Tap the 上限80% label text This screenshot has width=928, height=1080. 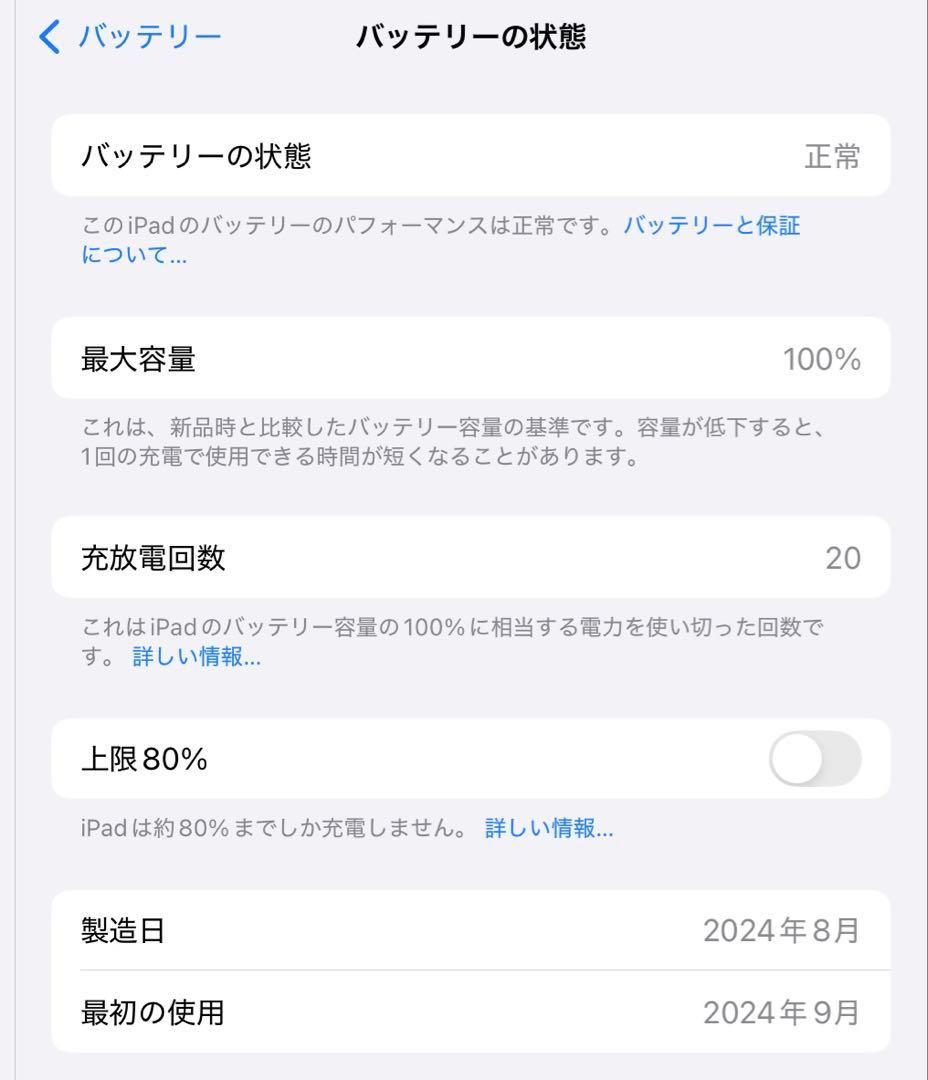(x=145, y=759)
